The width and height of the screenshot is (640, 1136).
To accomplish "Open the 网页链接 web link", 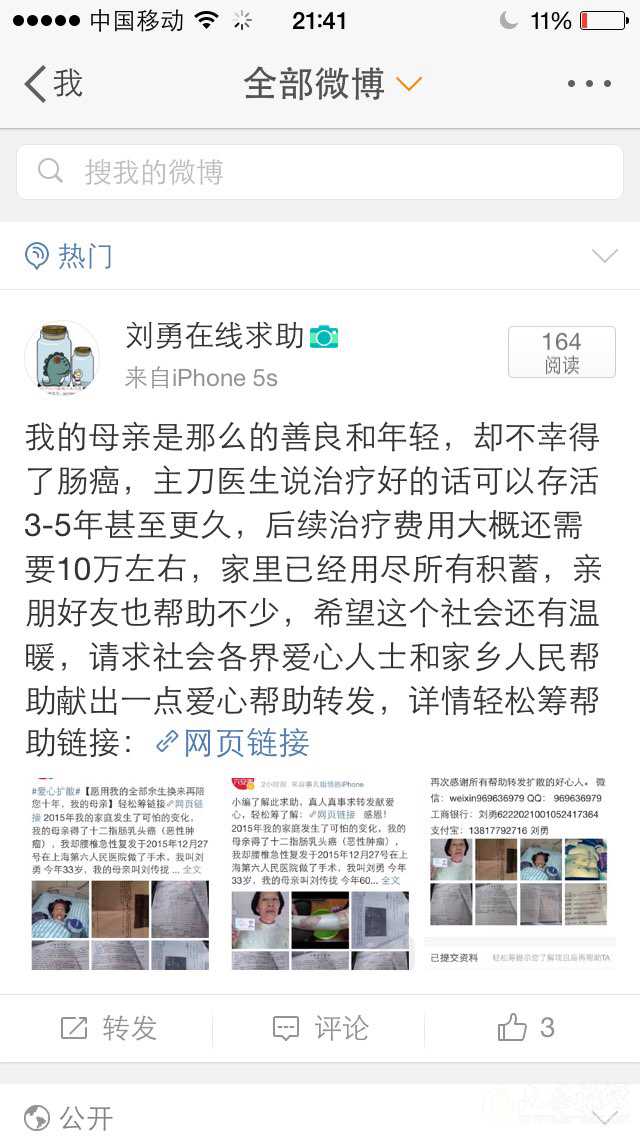I will click(x=234, y=742).
